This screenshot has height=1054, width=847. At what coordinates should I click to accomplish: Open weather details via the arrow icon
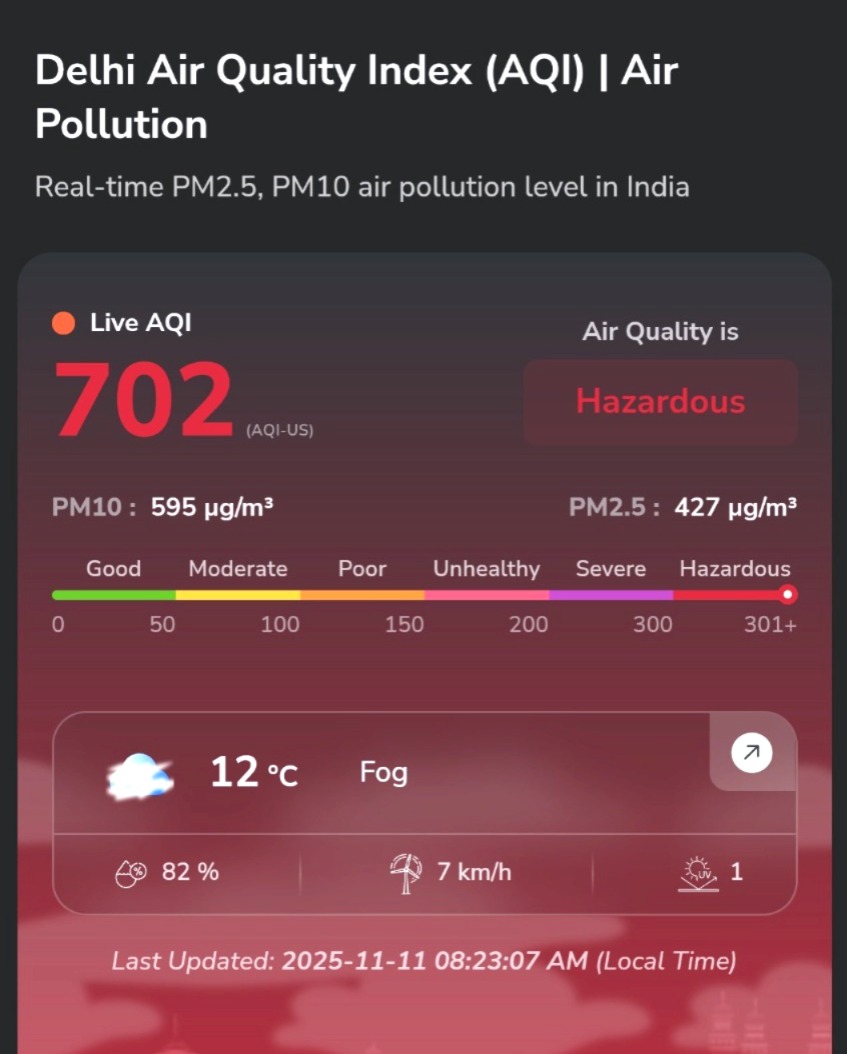pos(752,752)
